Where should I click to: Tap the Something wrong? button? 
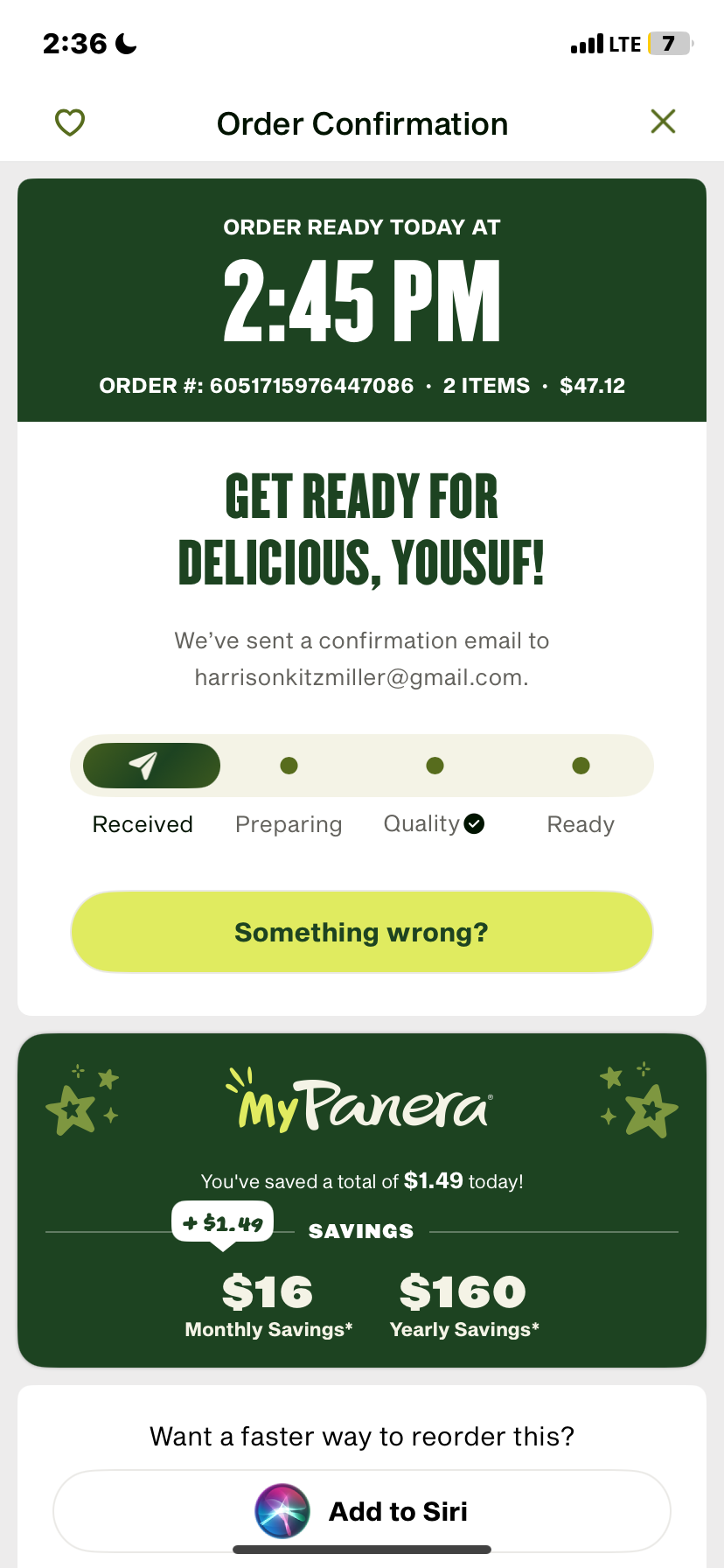click(361, 932)
